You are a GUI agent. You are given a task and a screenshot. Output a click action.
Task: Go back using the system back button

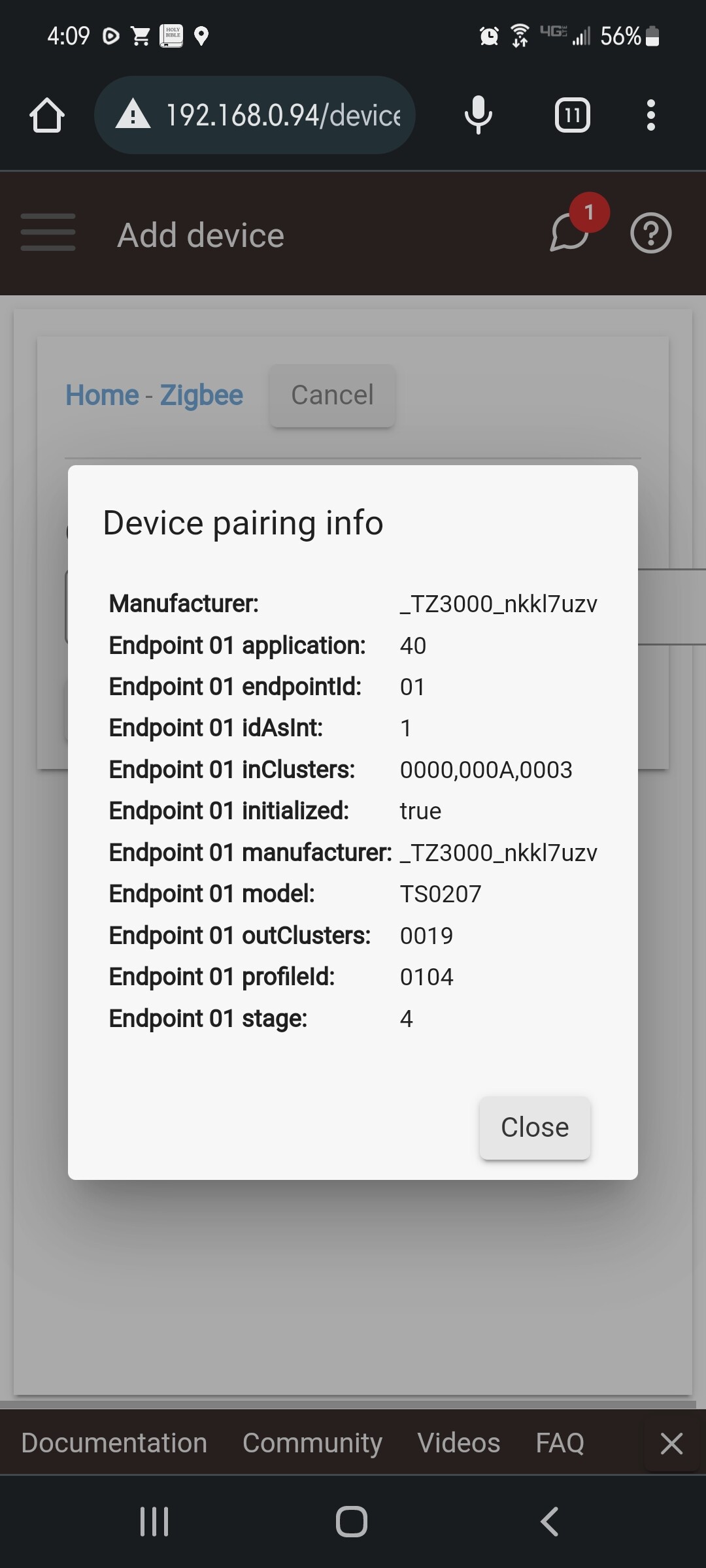[550, 1522]
